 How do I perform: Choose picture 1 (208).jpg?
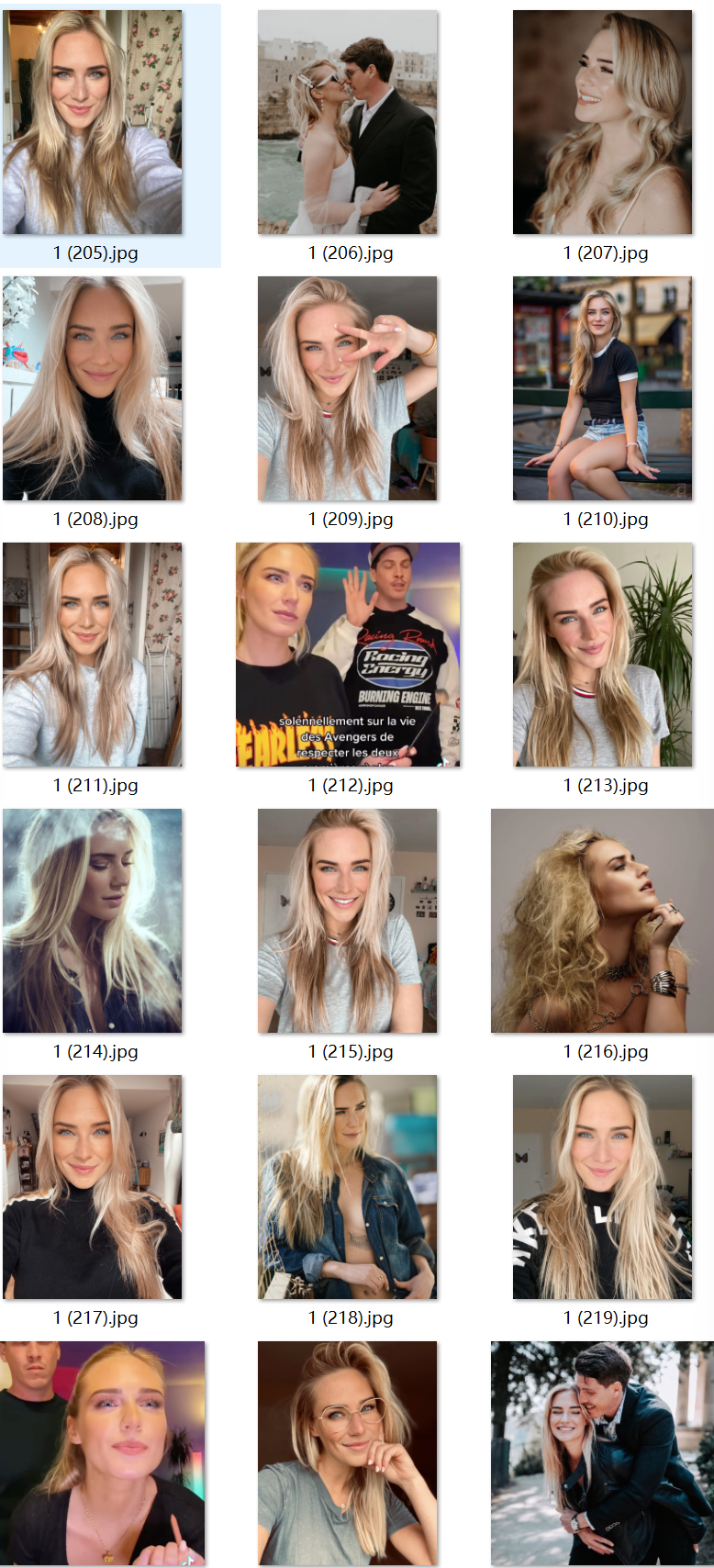coord(92,388)
